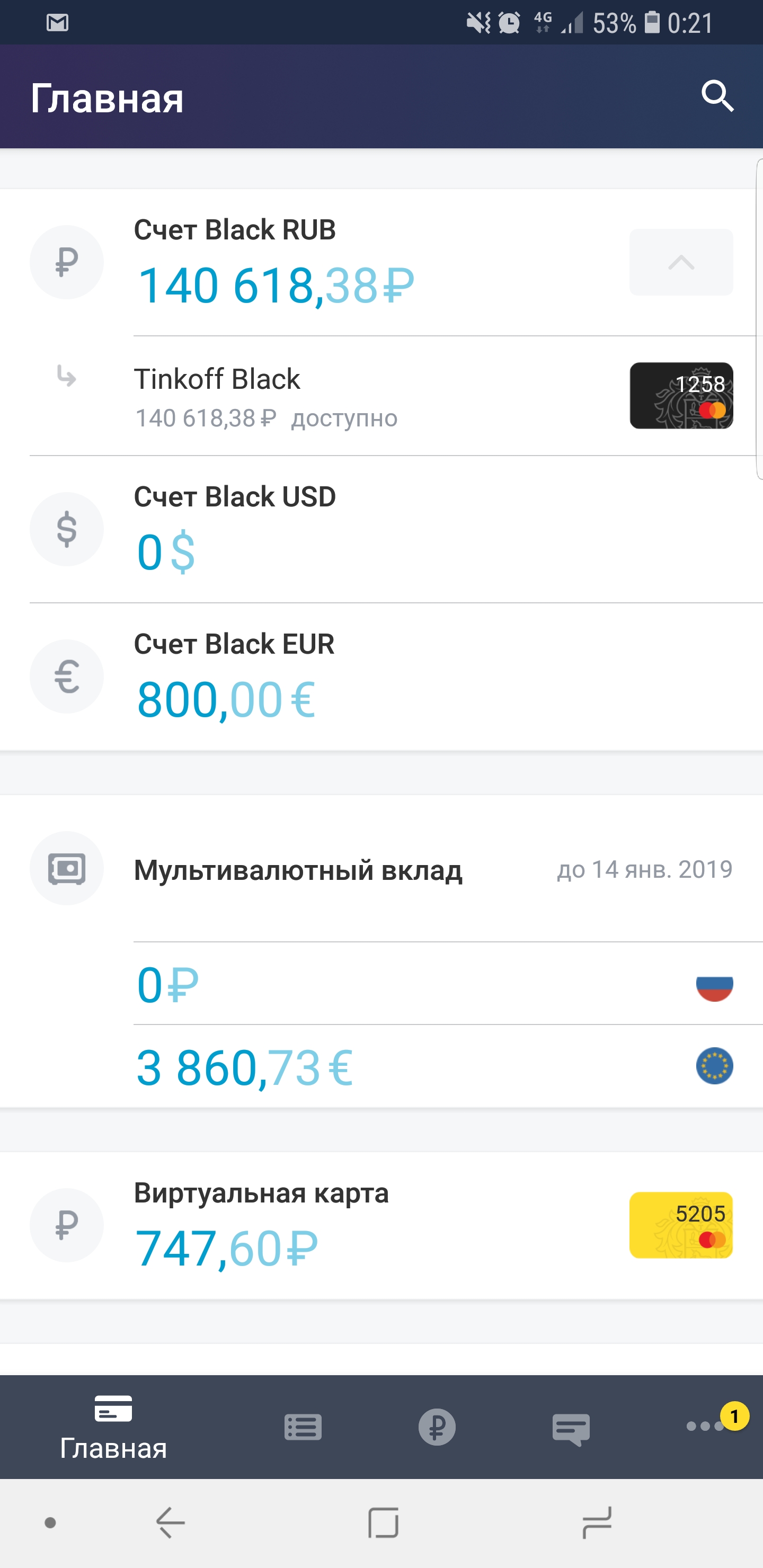This screenshot has width=763, height=1568.
Task: Open the Счет Black EUR account
Action: 381,677
